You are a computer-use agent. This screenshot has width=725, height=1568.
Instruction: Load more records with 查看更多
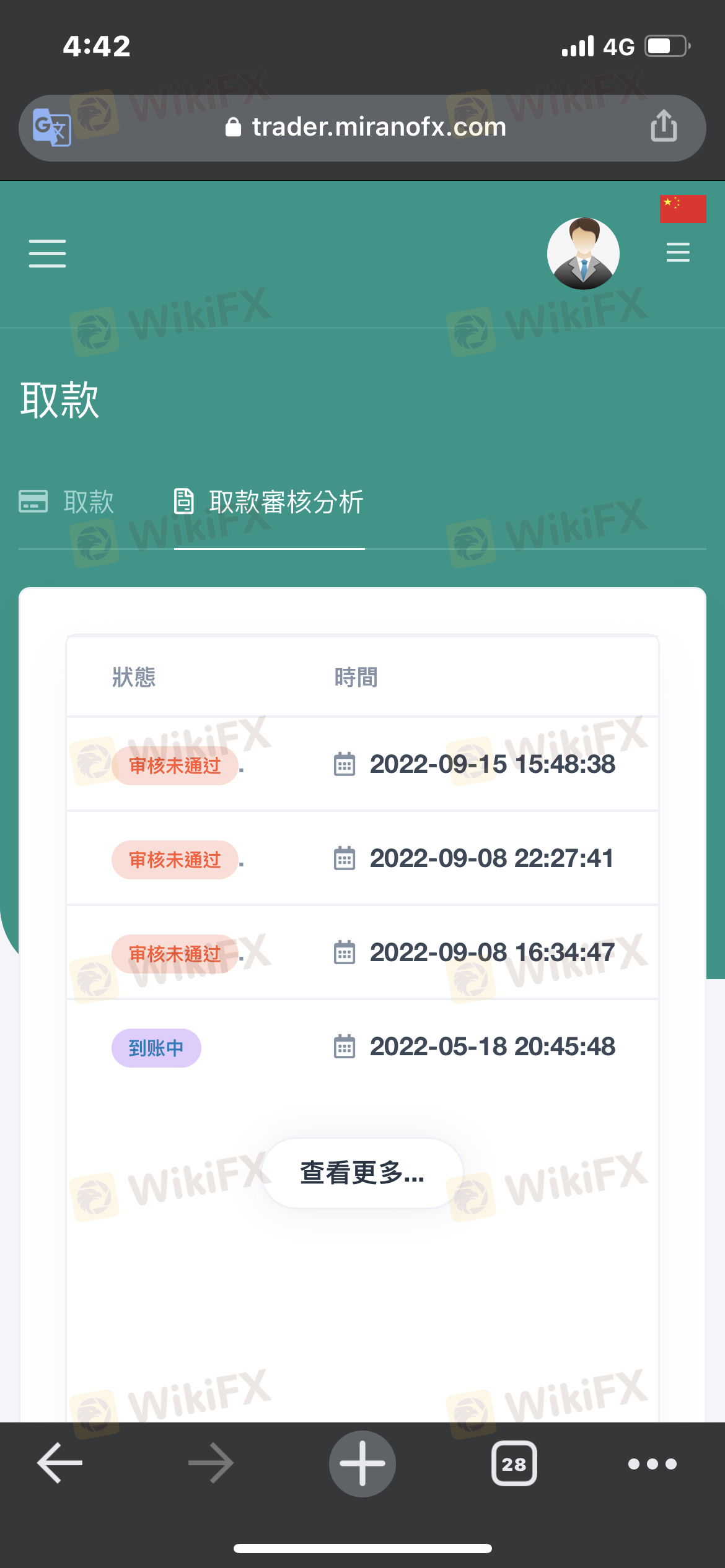[x=362, y=1173]
